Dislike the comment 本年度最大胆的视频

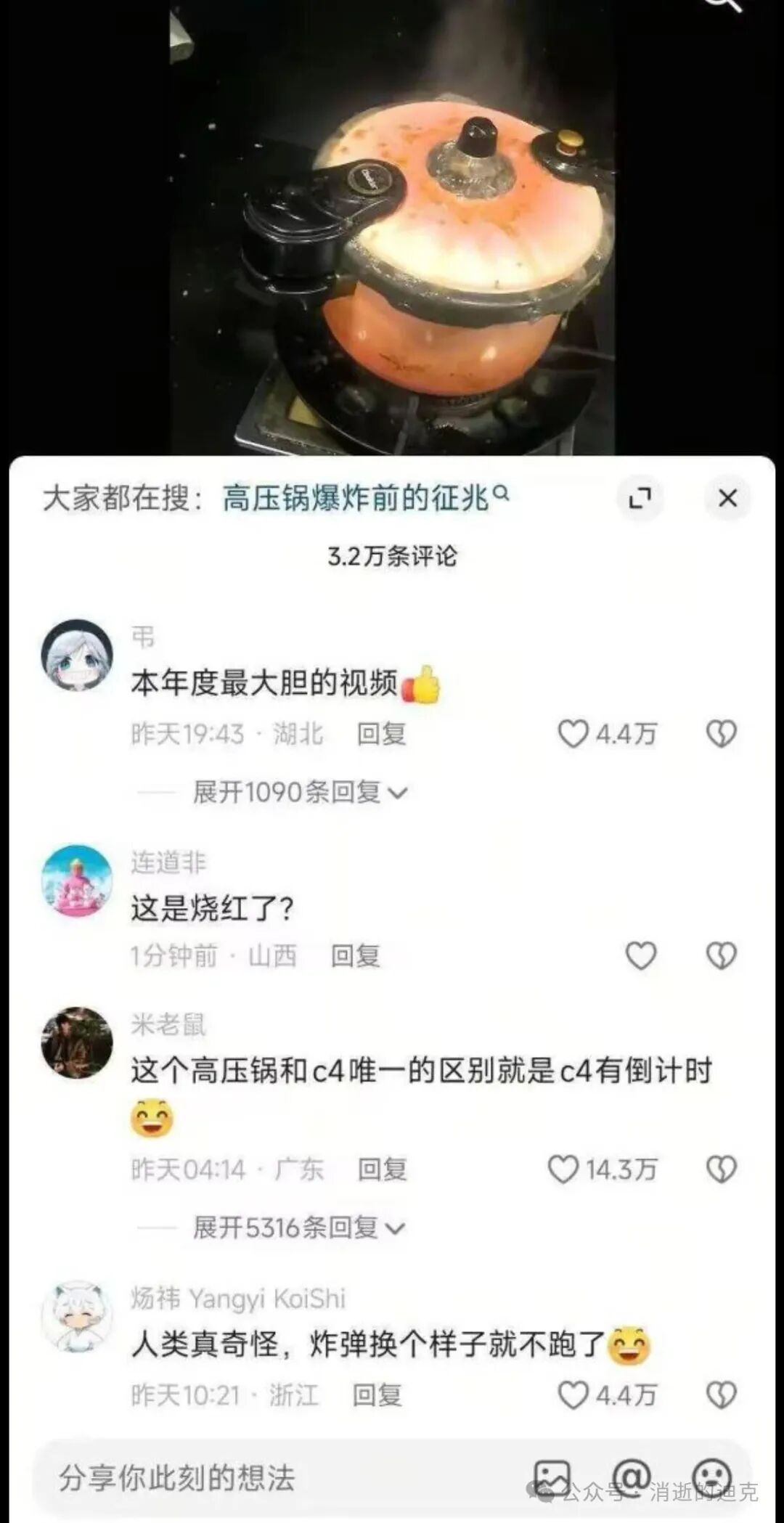tap(722, 734)
